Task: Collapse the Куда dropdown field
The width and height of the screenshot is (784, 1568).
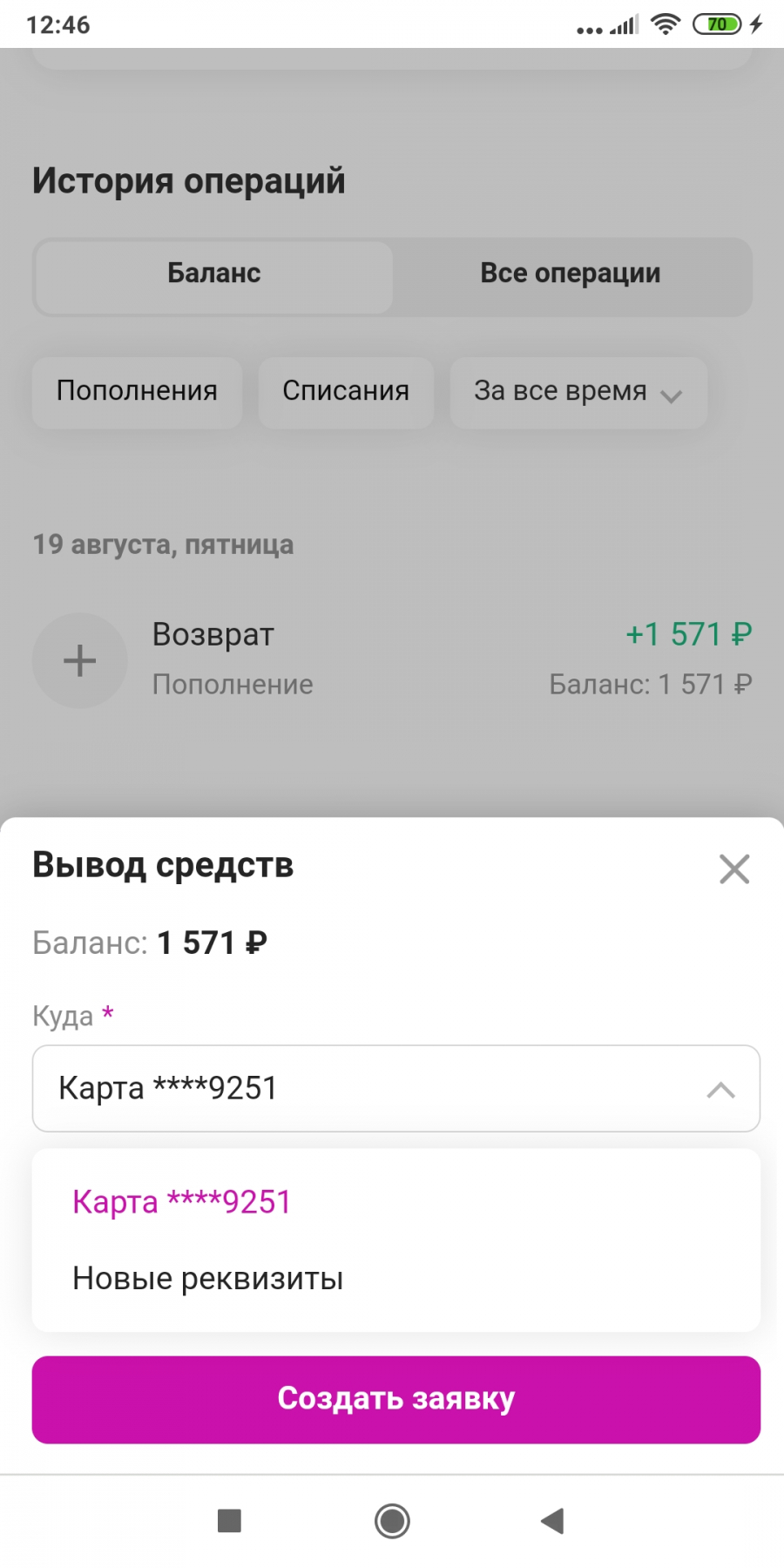Action: [396, 1088]
